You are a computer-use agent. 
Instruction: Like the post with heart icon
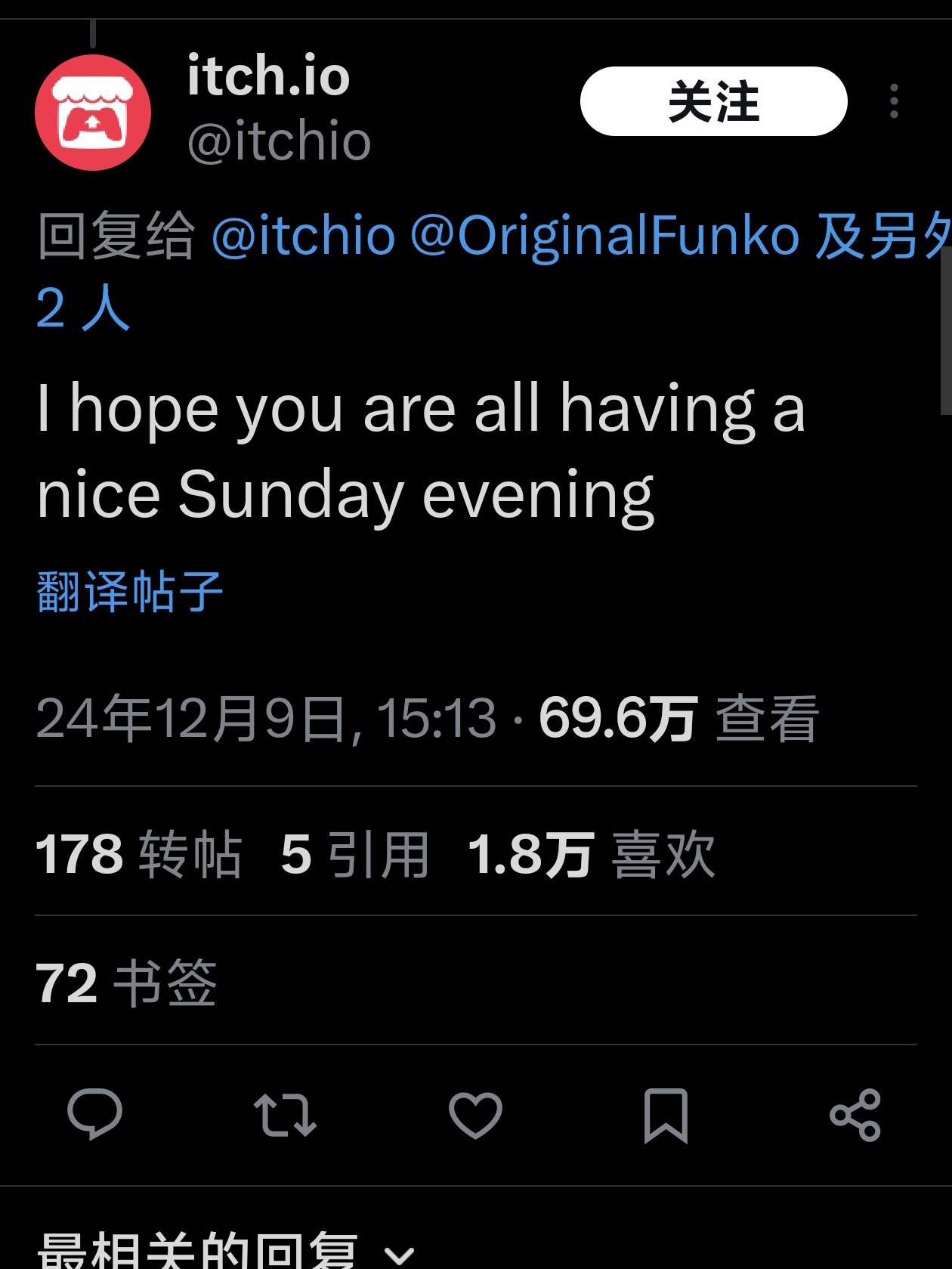coord(475,1114)
